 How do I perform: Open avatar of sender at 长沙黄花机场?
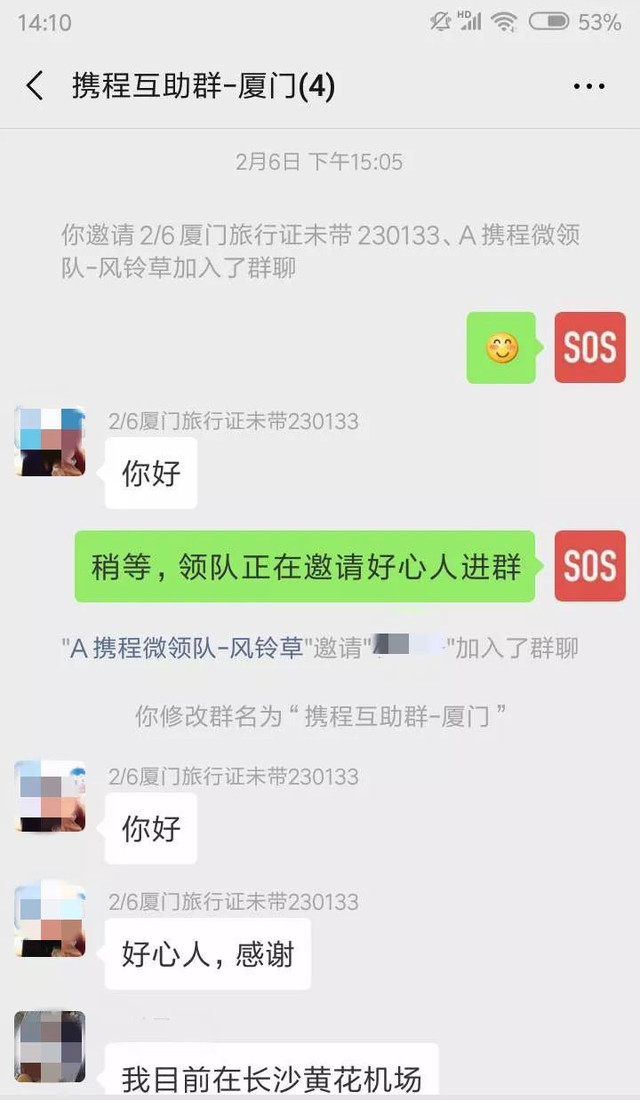coord(50,1046)
